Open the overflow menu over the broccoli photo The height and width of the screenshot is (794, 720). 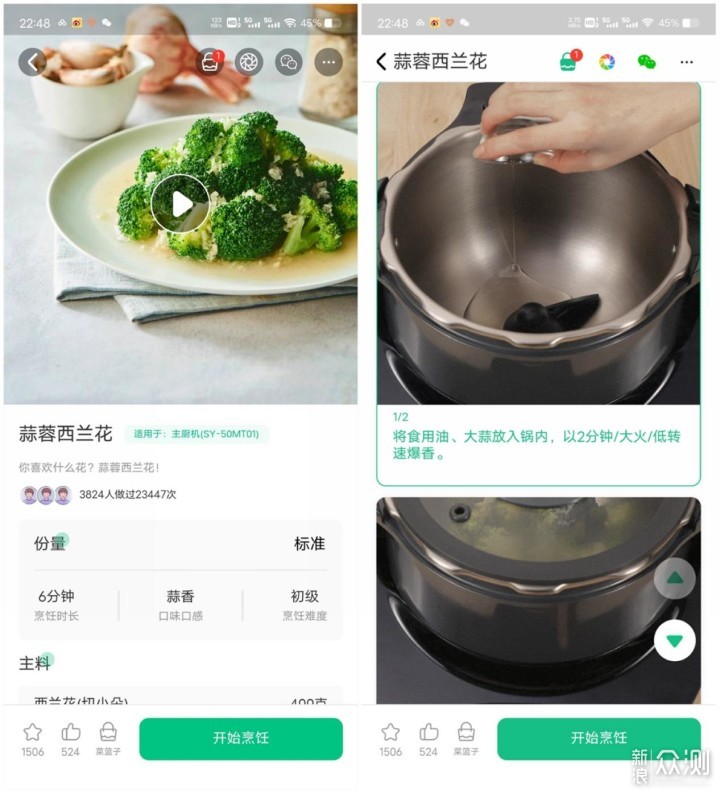(x=328, y=62)
